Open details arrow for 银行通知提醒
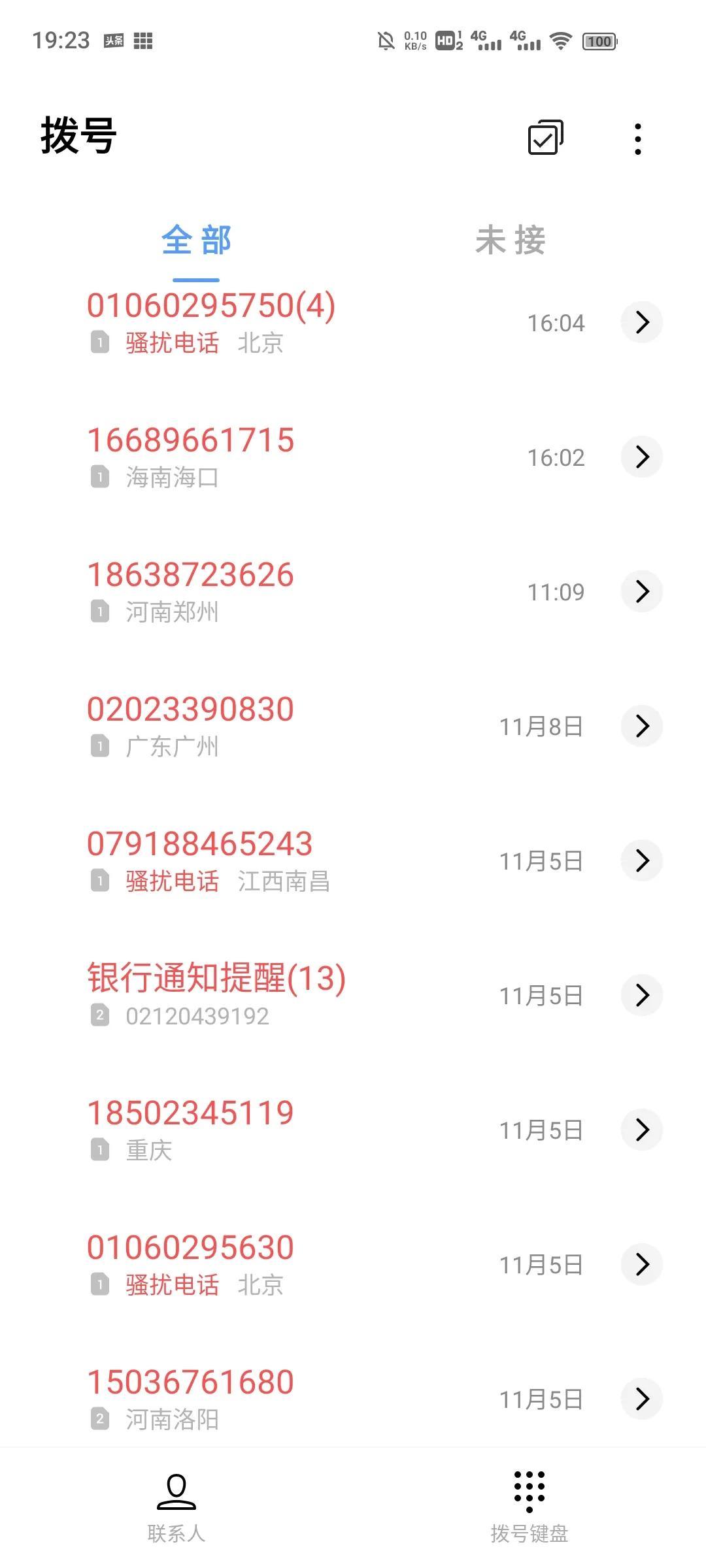This screenshot has height=1568, width=706. 642,995
